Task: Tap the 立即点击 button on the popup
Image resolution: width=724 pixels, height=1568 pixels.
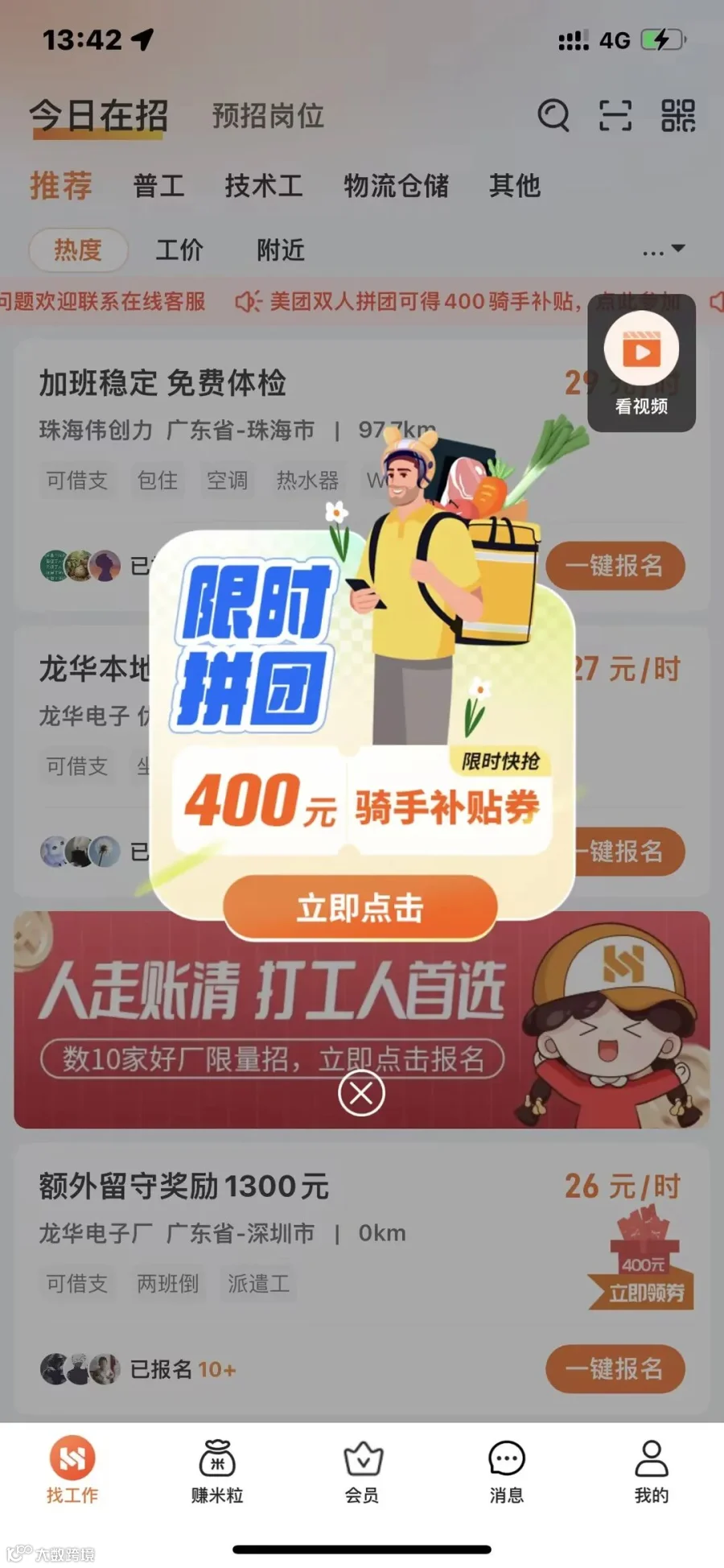Action: point(360,907)
